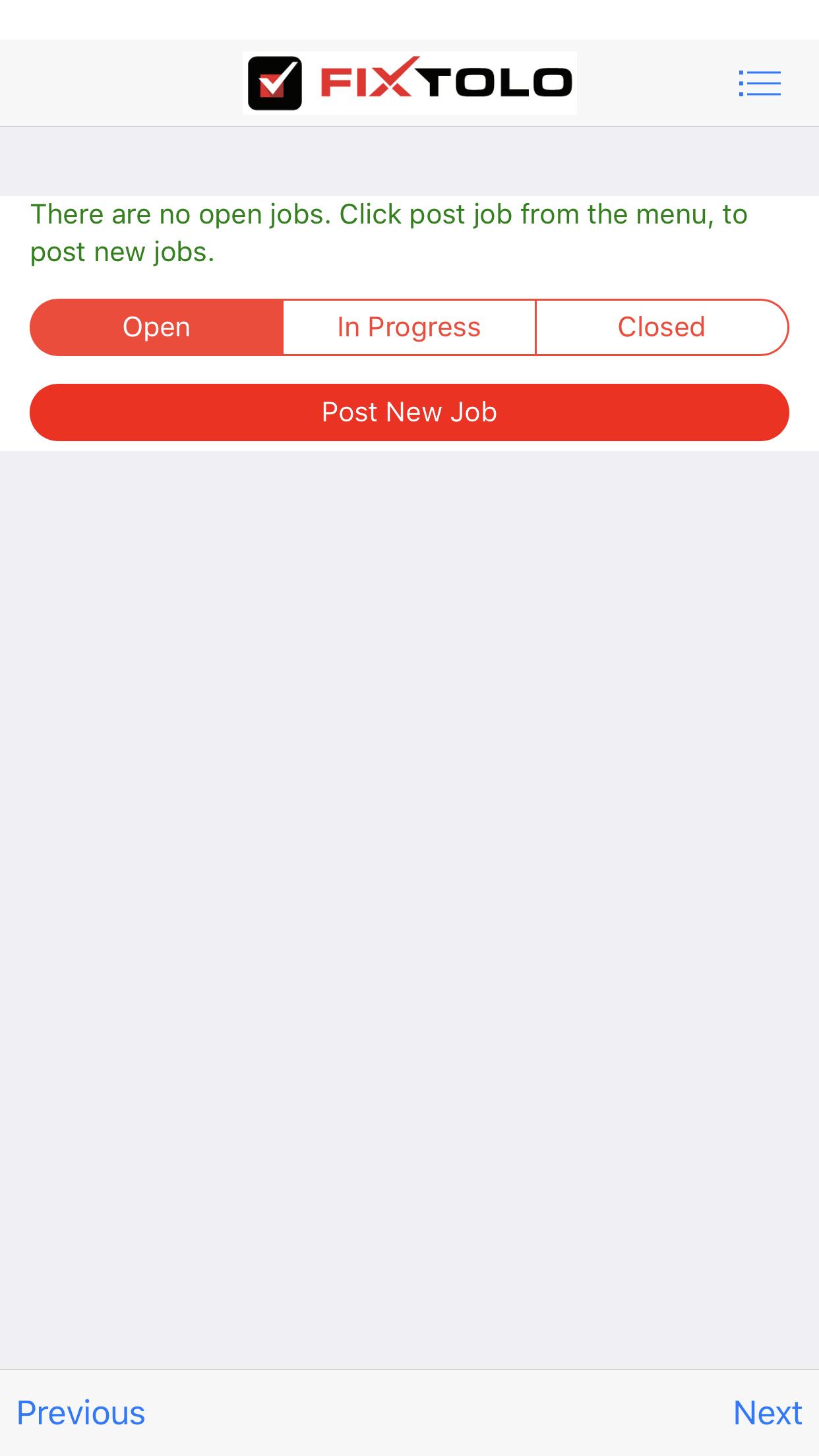Switch to the Closed jobs tab

click(x=661, y=327)
